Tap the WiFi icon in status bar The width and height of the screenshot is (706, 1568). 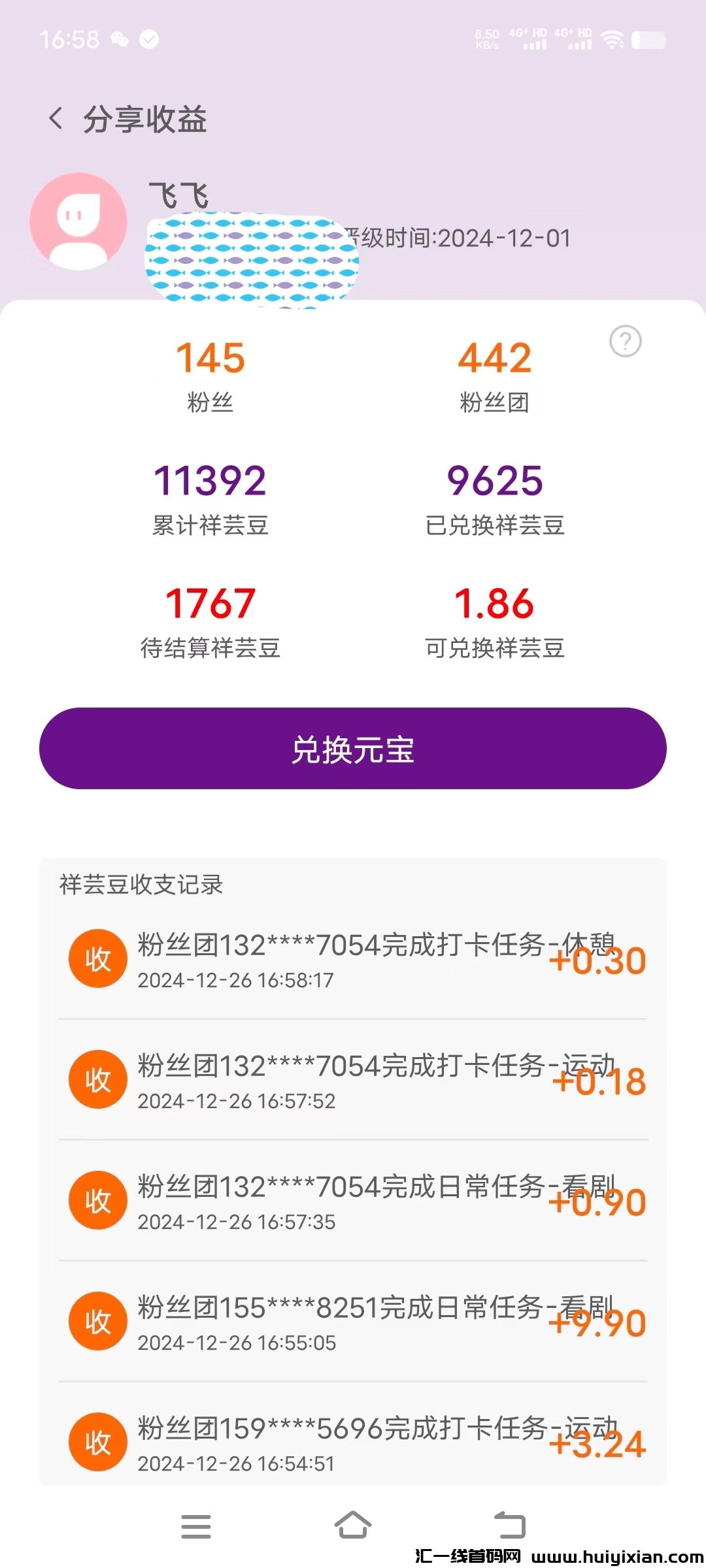[x=612, y=39]
